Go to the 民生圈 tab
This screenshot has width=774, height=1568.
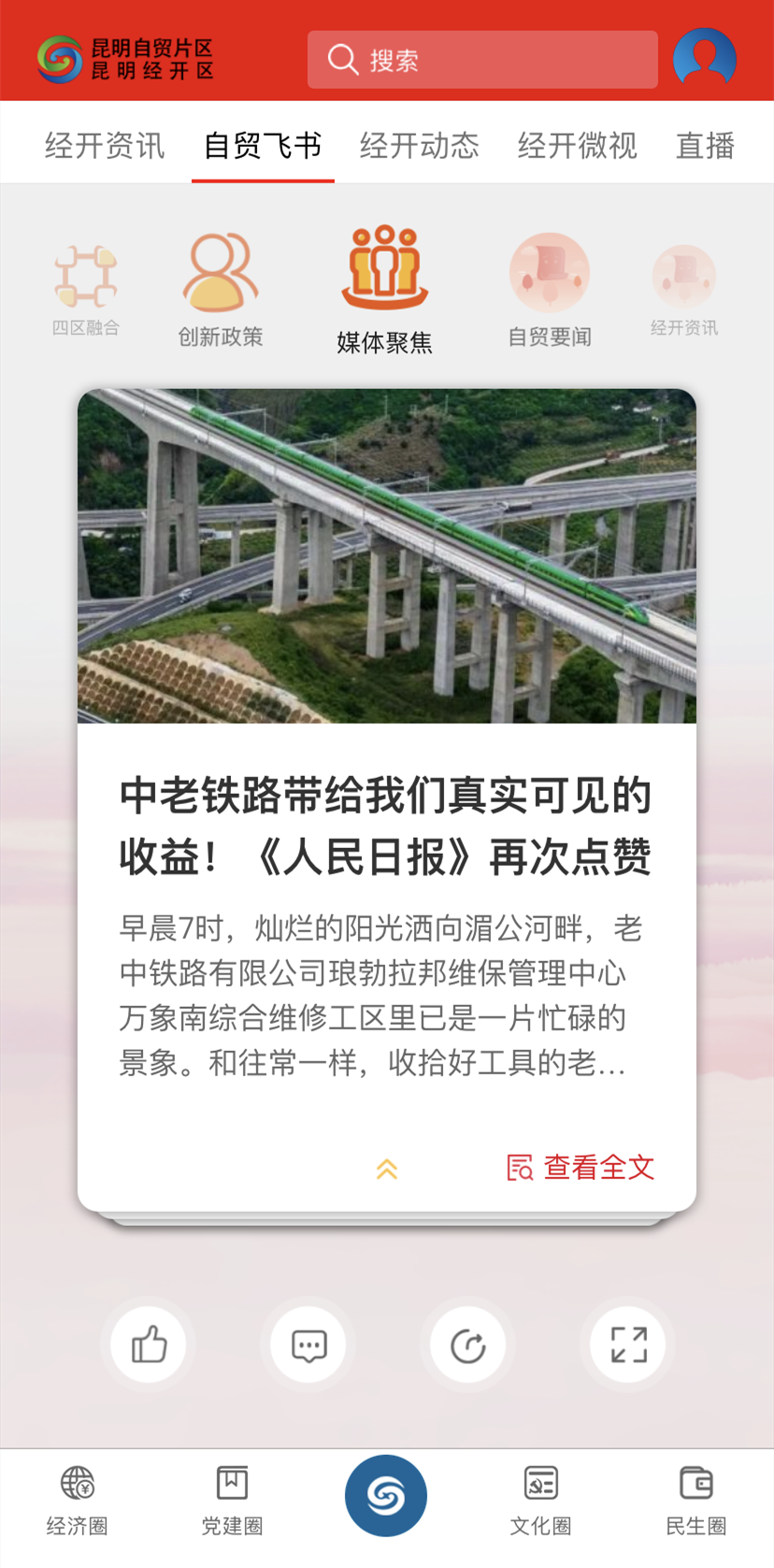click(x=696, y=1502)
